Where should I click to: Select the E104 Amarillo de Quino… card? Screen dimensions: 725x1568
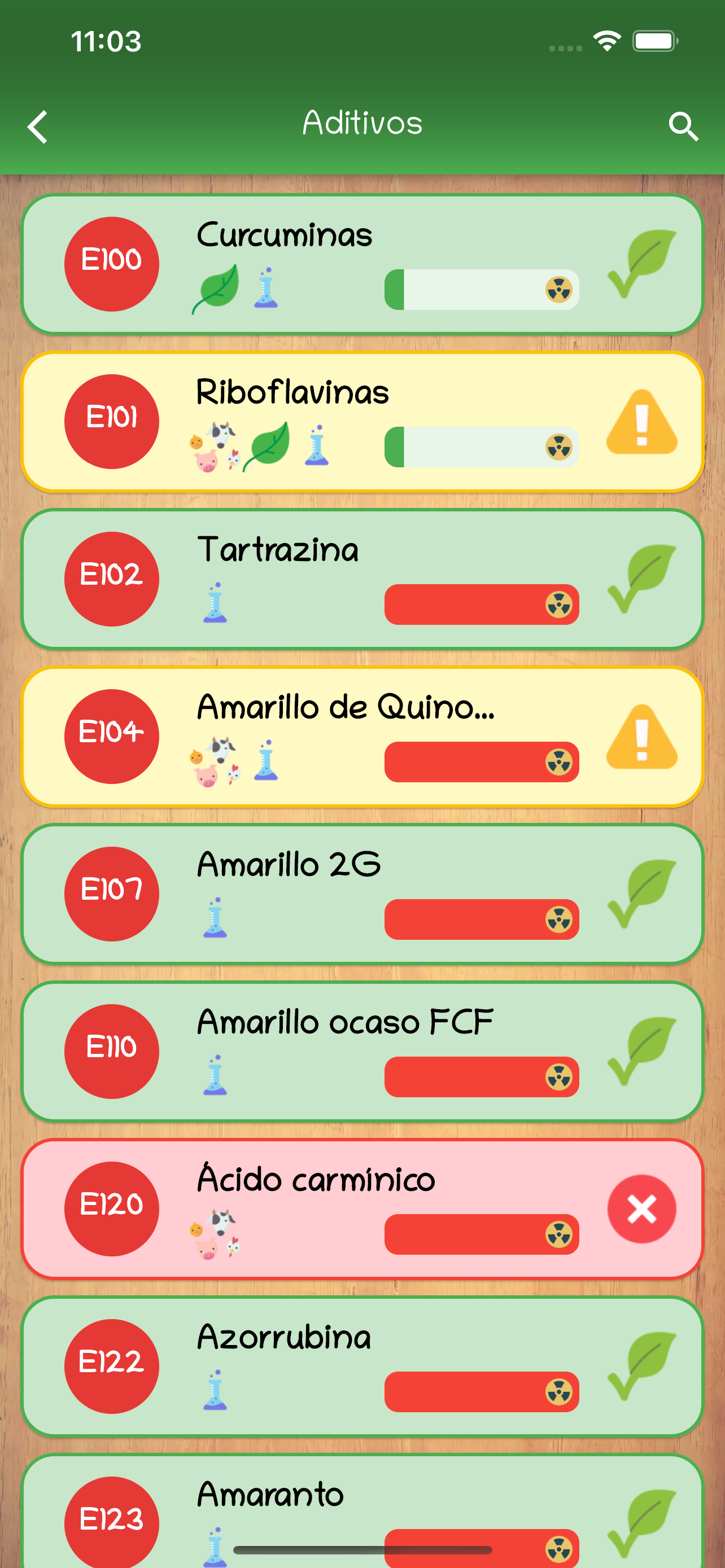[362, 737]
